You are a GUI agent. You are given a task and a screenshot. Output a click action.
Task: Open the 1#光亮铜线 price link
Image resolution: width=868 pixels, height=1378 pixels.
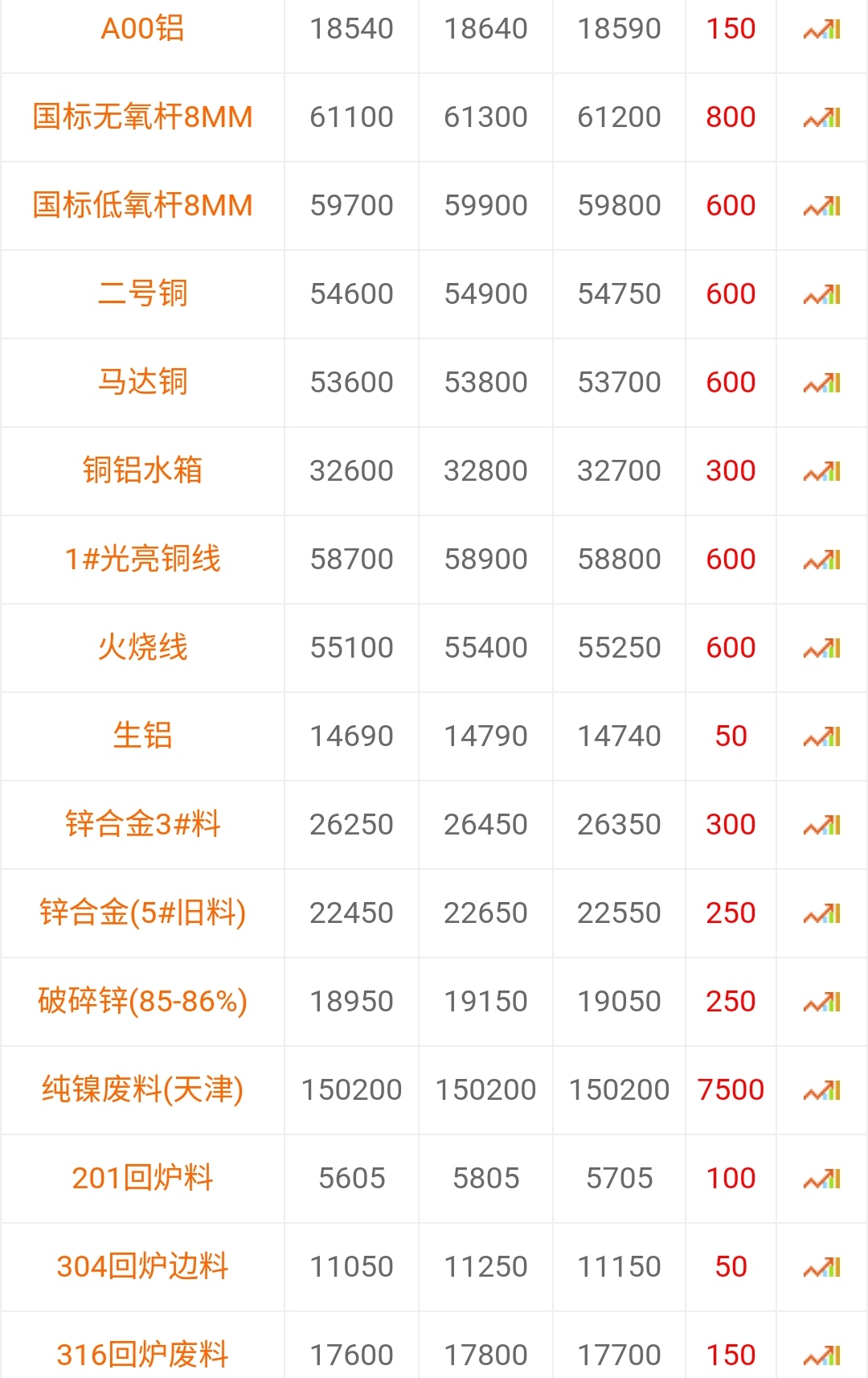142,559
